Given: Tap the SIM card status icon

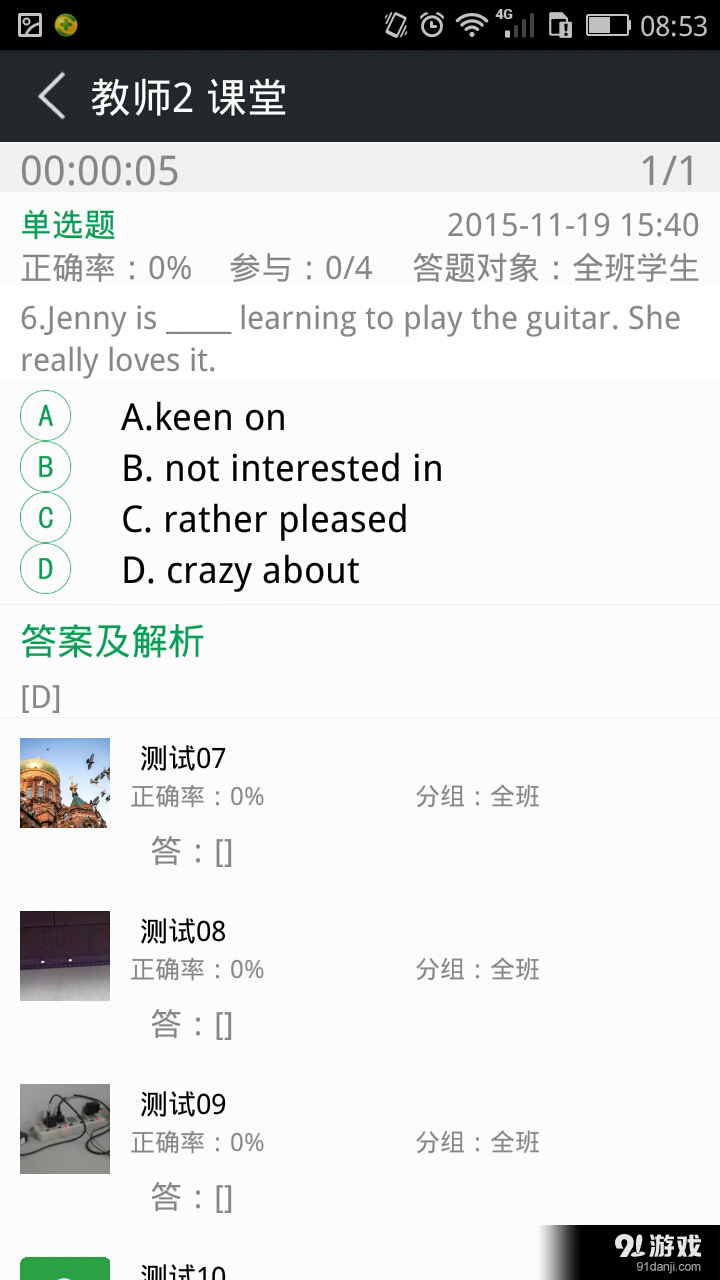Looking at the screenshot, I should [558, 27].
